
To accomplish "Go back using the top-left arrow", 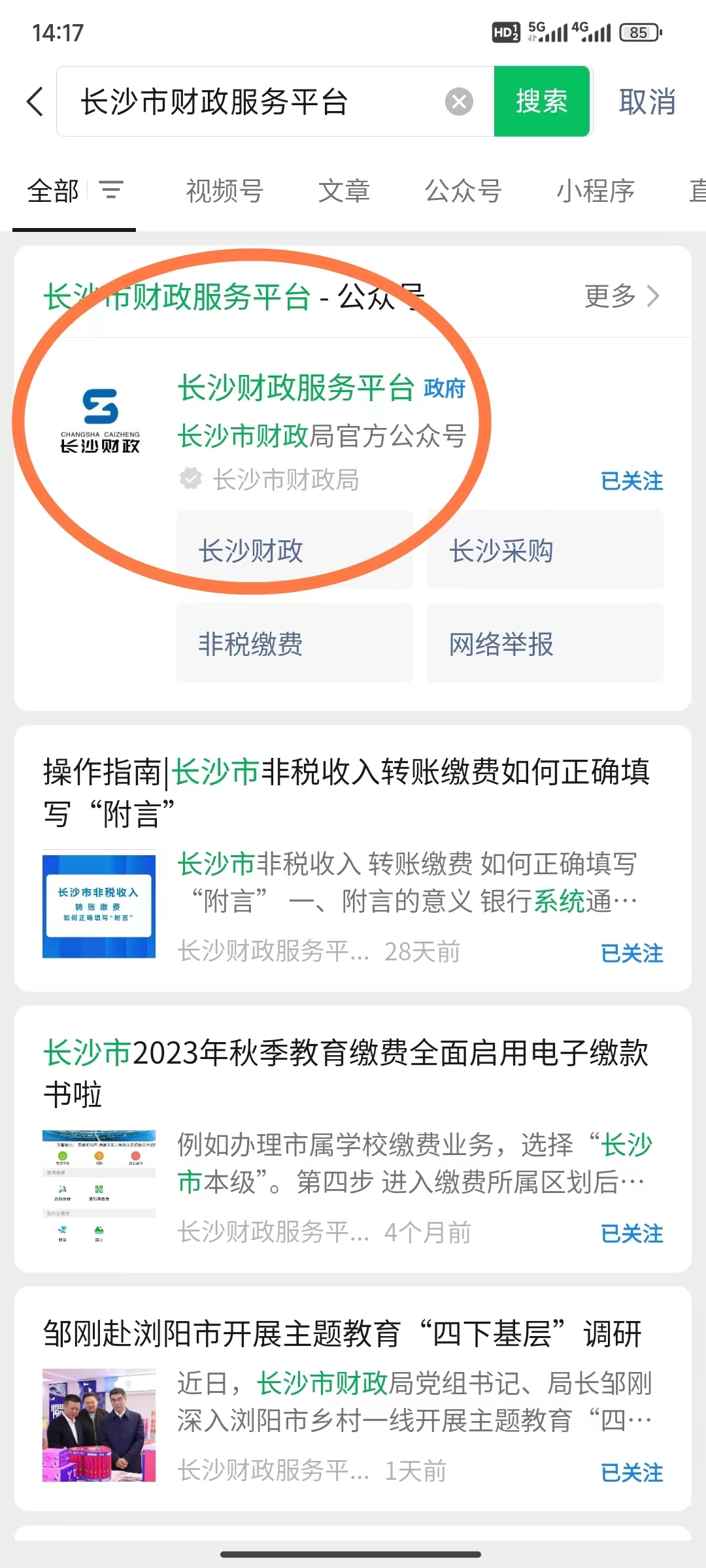I will coord(35,102).
